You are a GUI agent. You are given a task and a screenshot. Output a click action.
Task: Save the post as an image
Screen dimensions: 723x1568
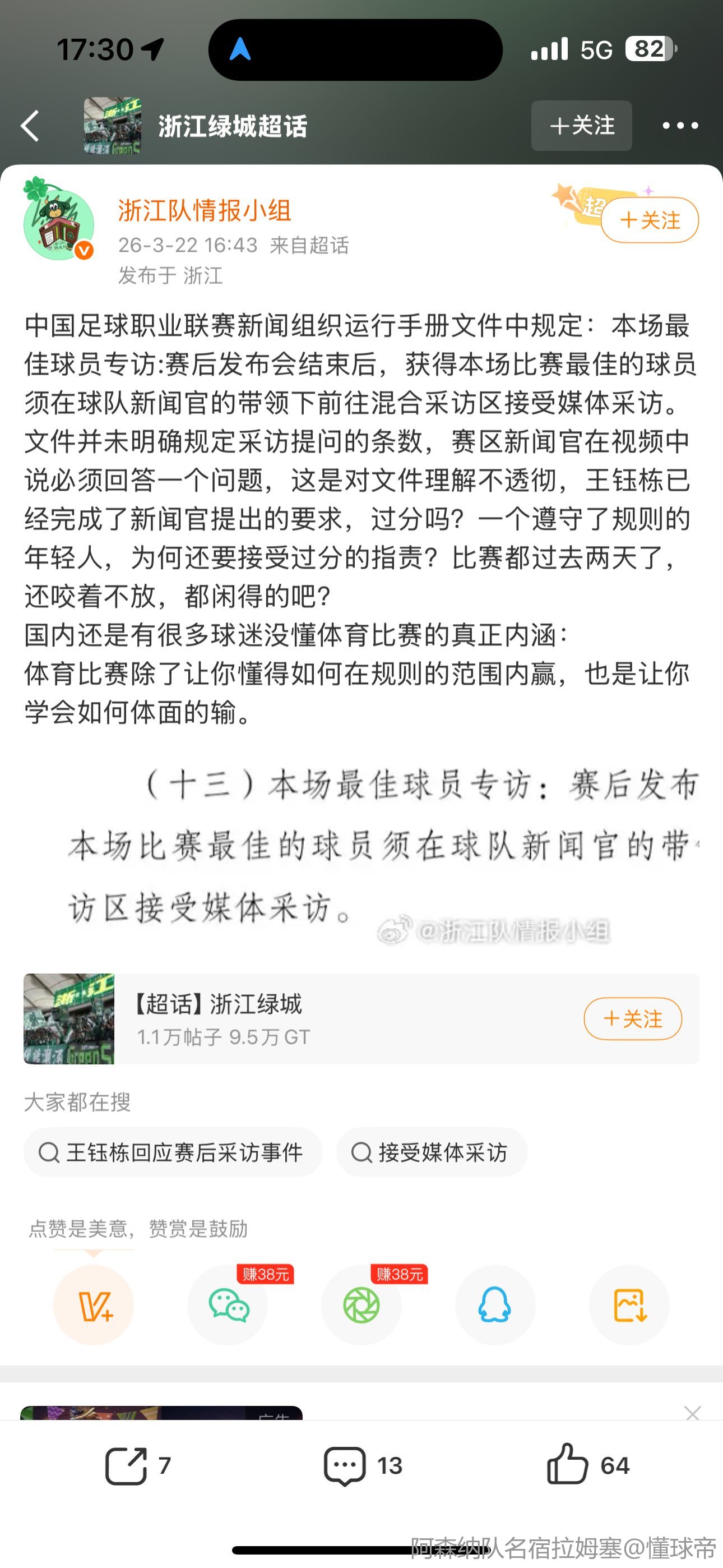click(629, 1306)
